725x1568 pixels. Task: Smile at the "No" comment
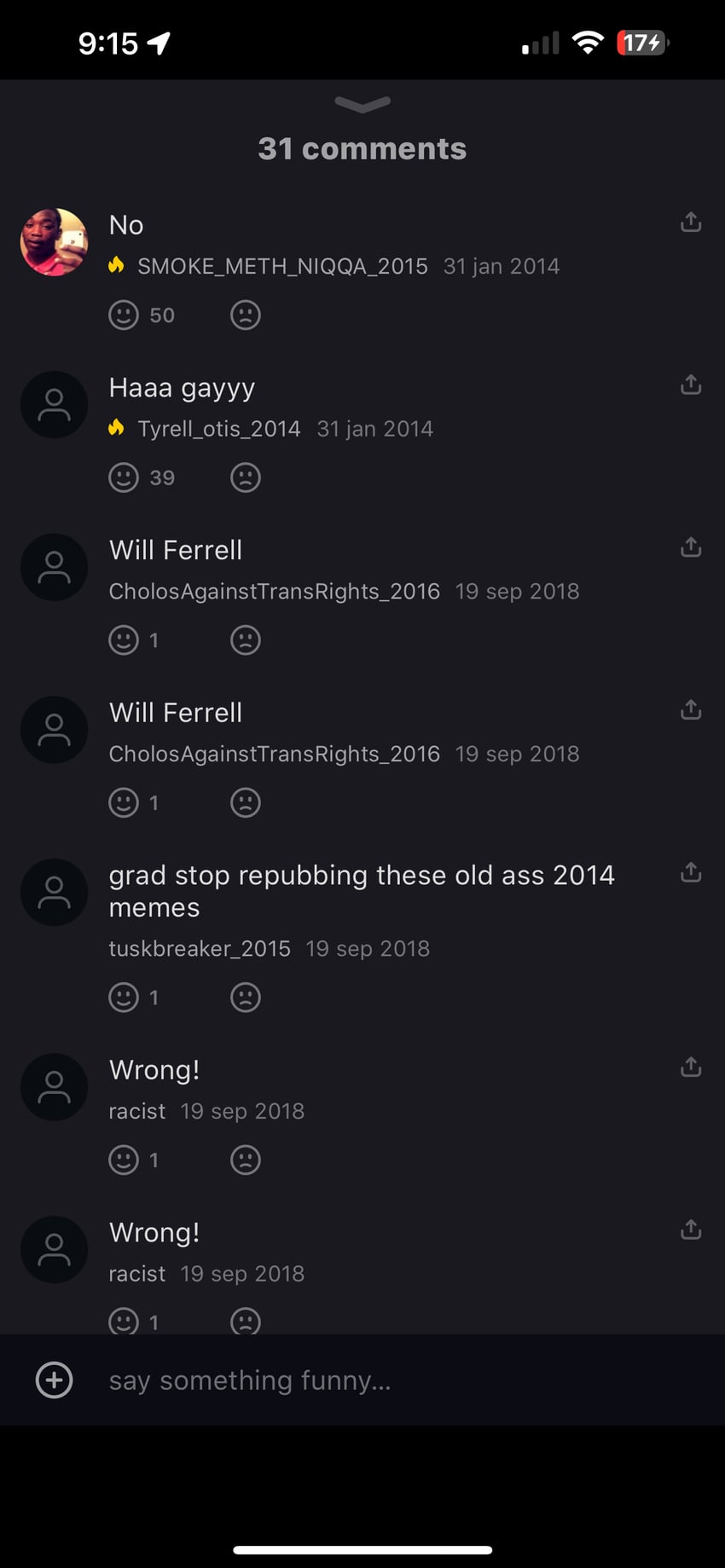(x=124, y=315)
